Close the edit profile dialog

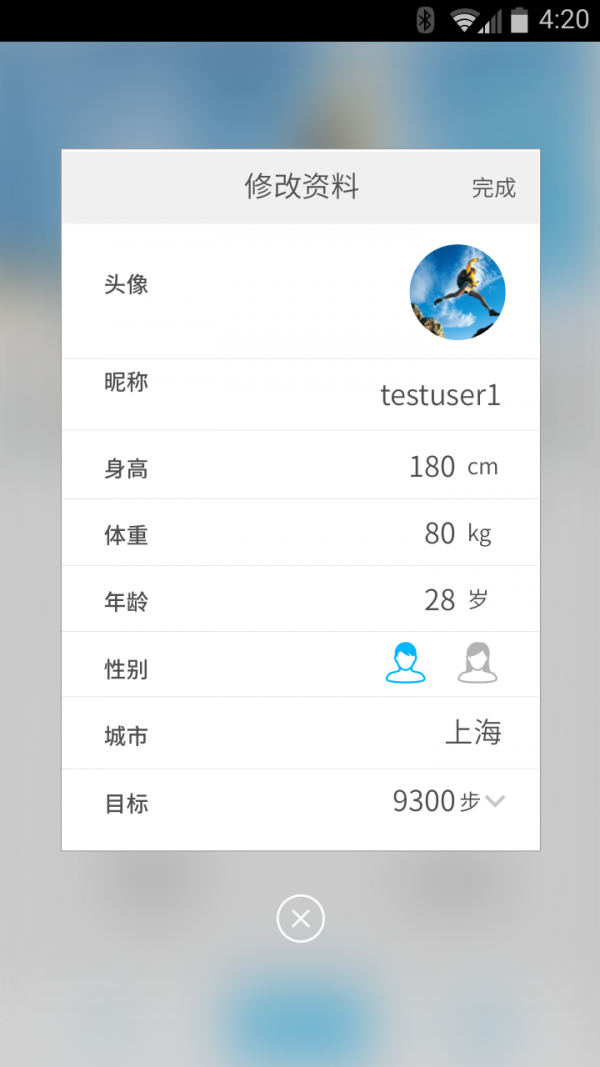point(300,918)
